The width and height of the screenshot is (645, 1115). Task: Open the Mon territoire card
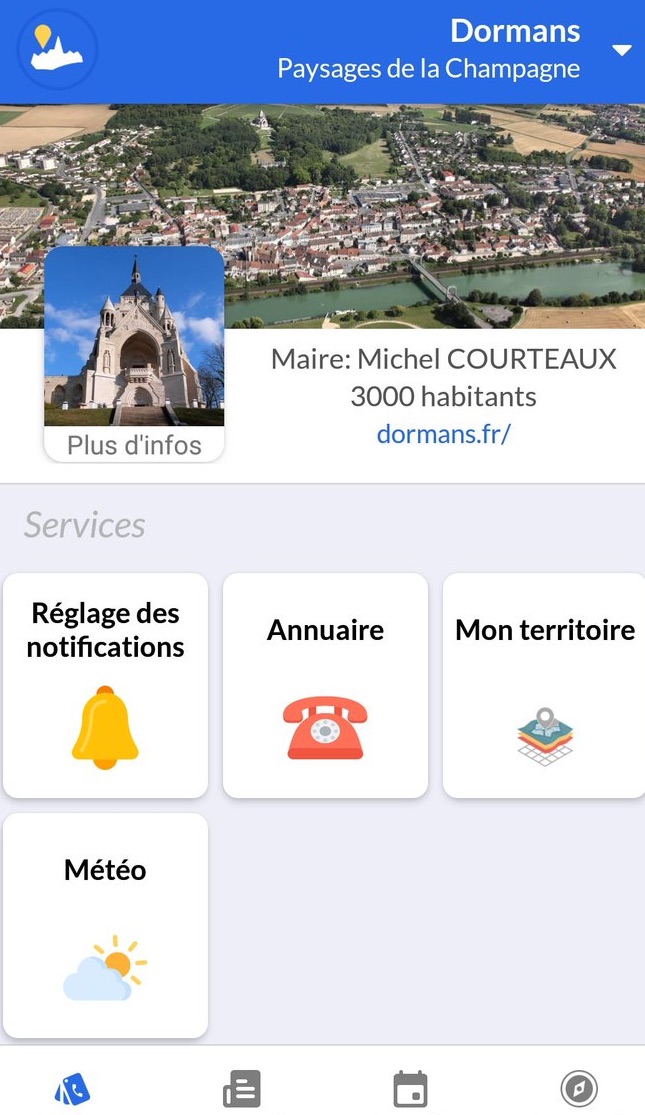pos(544,685)
